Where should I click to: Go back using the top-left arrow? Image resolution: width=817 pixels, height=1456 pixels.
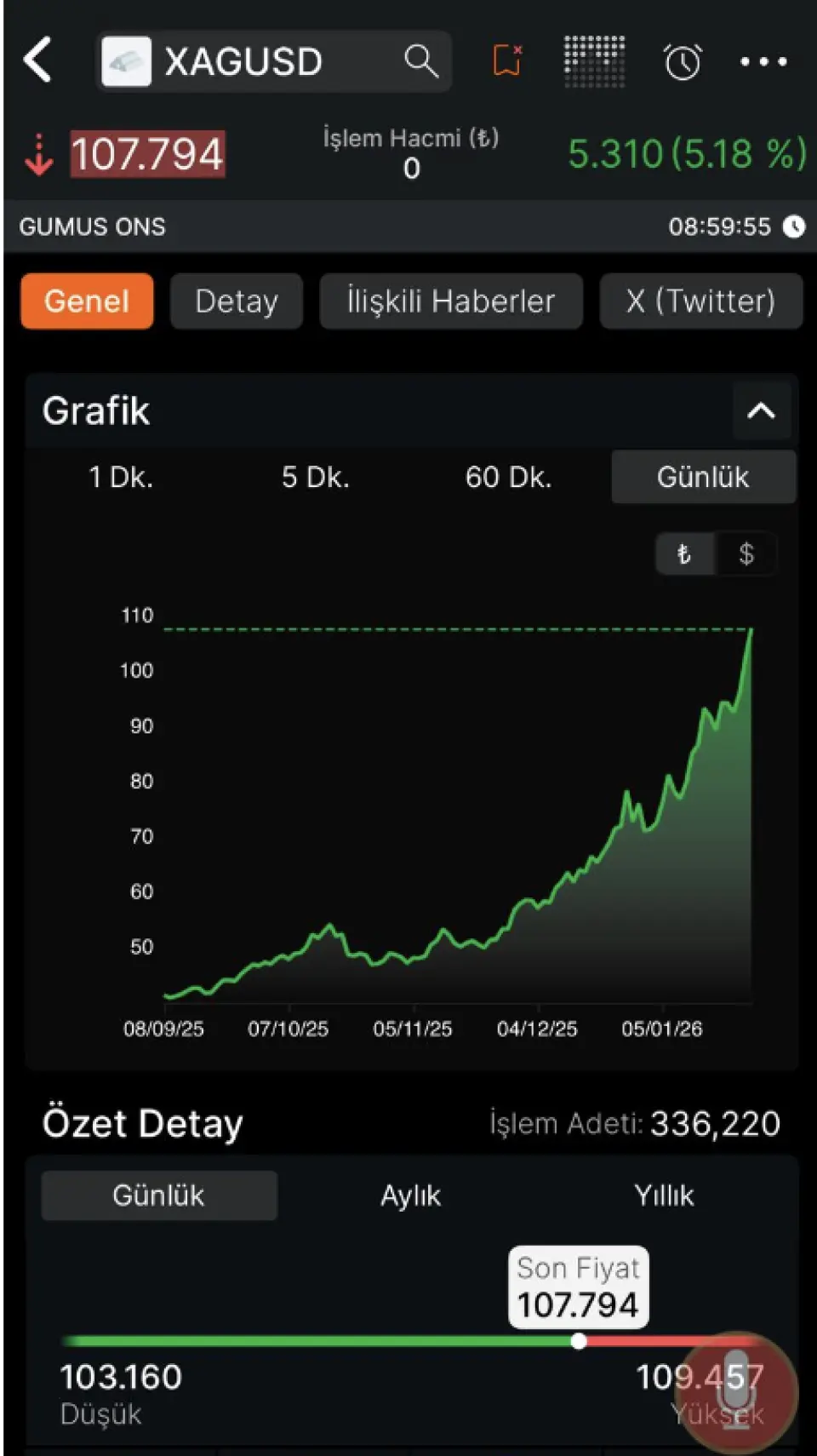point(38,60)
